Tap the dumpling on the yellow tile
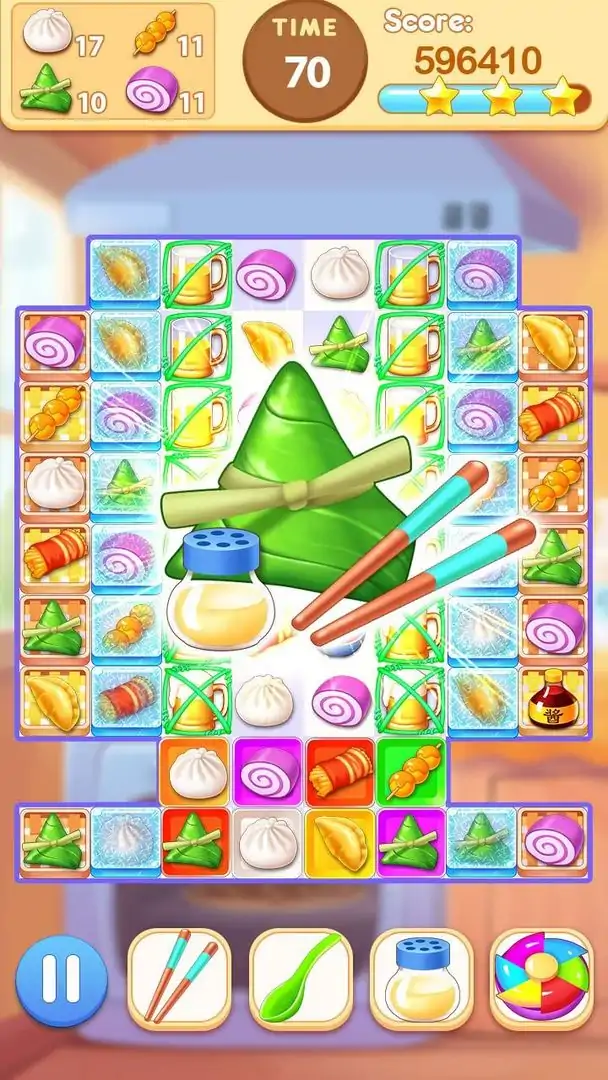 339,840
